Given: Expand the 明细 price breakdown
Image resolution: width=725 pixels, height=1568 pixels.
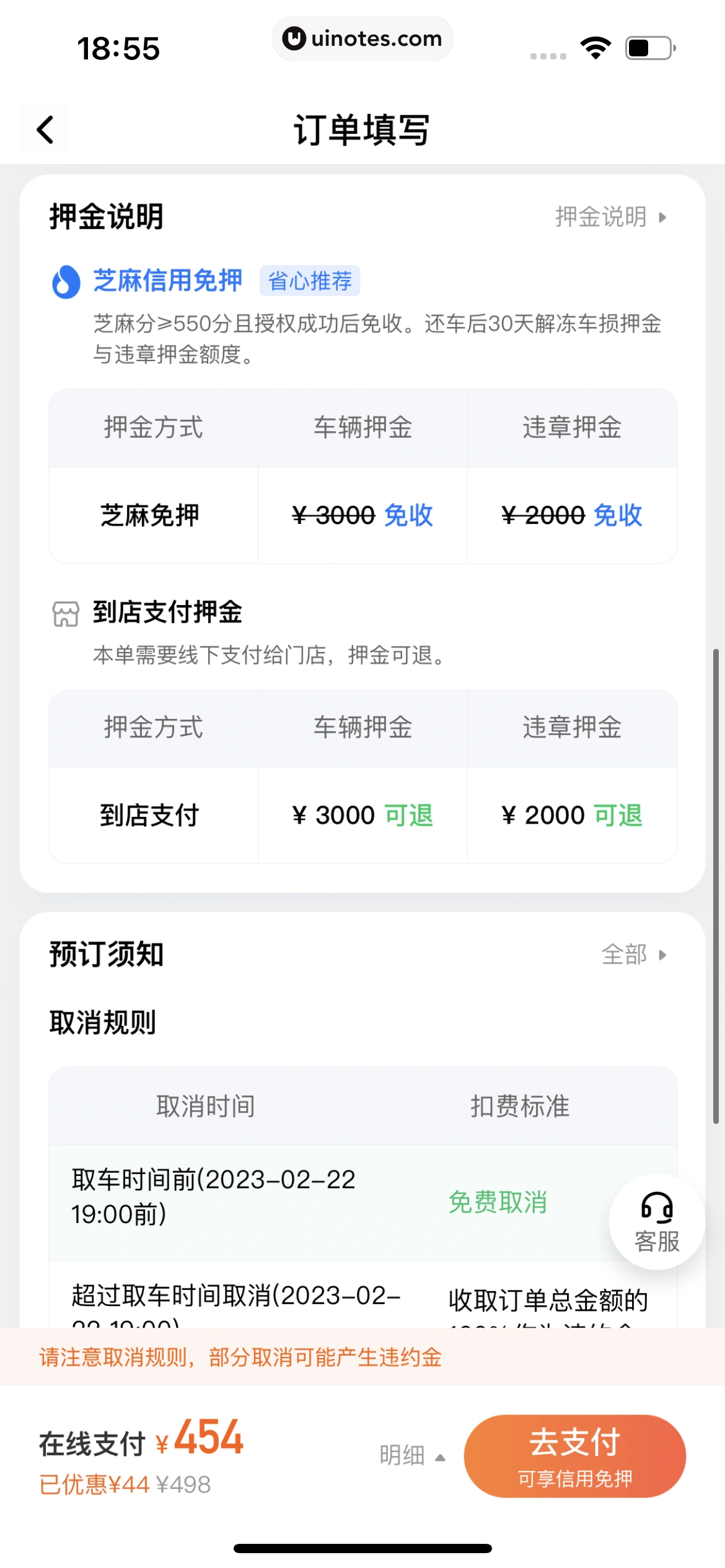Looking at the screenshot, I should click(x=411, y=1455).
